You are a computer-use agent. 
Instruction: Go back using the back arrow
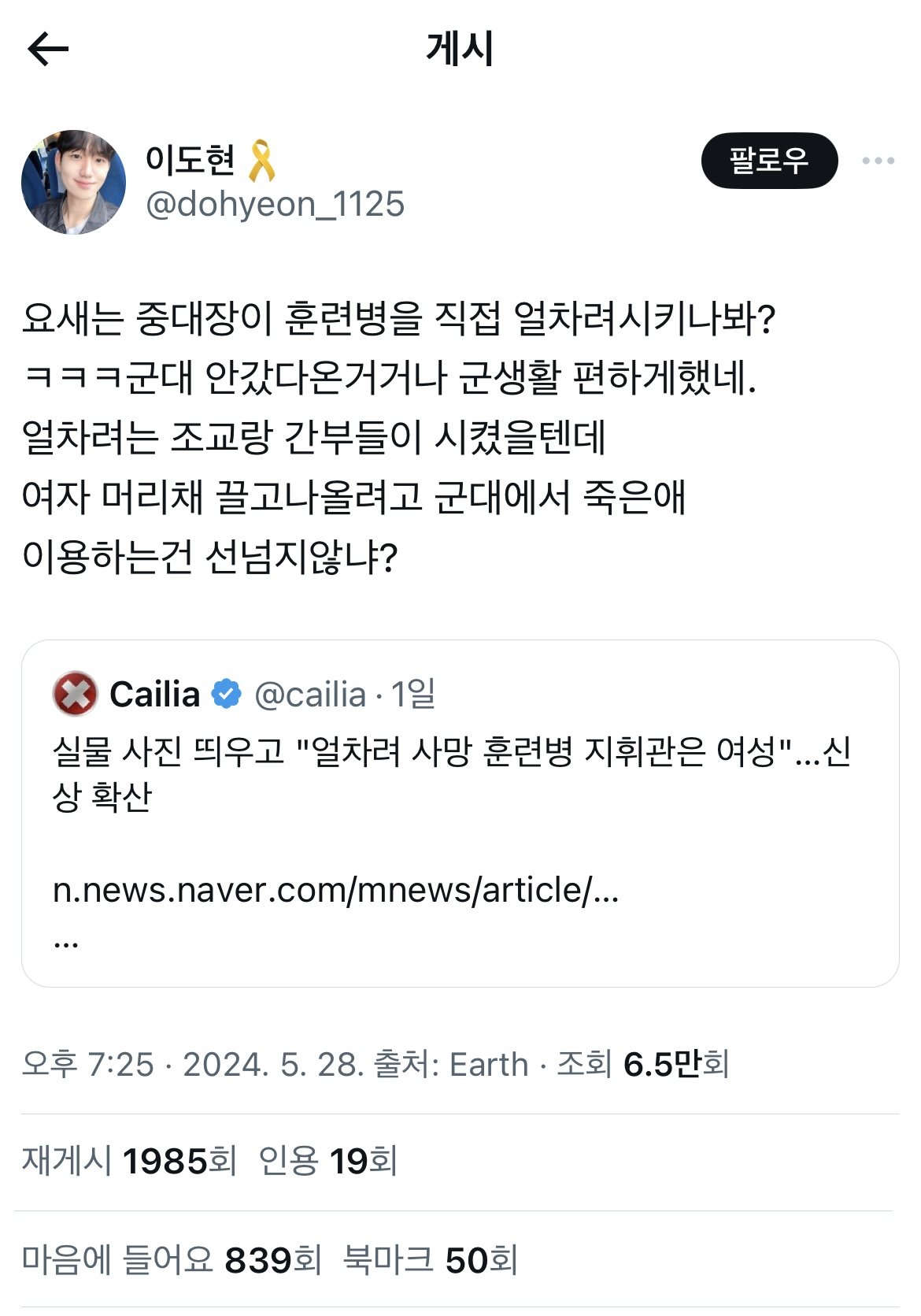click(49, 49)
